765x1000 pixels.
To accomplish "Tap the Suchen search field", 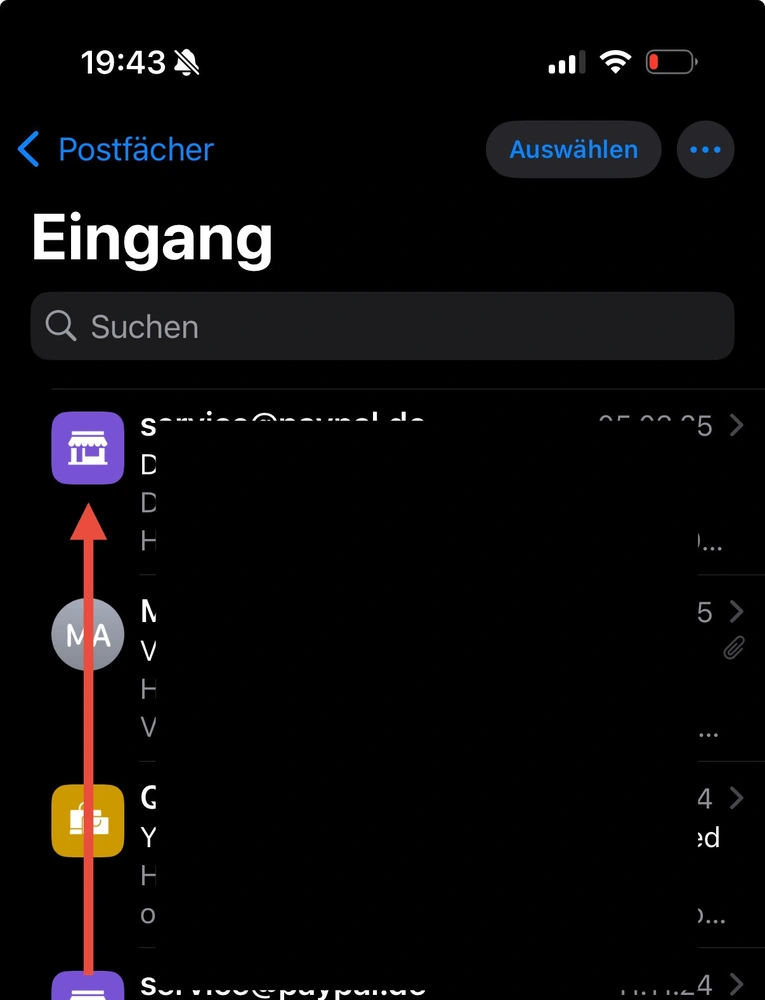I will coord(382,326).
